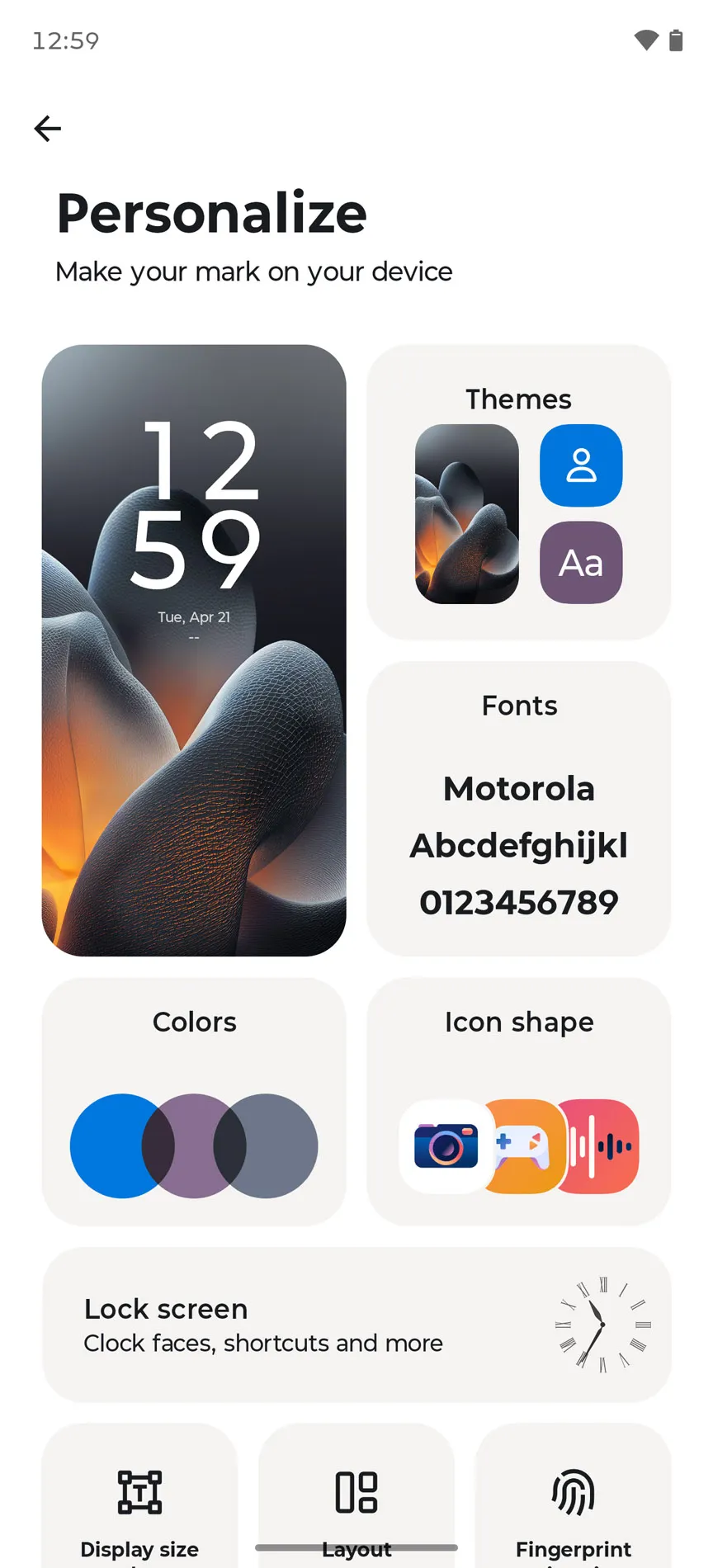
Task: Go back from Personalize screen
Action: click(48, 129)
